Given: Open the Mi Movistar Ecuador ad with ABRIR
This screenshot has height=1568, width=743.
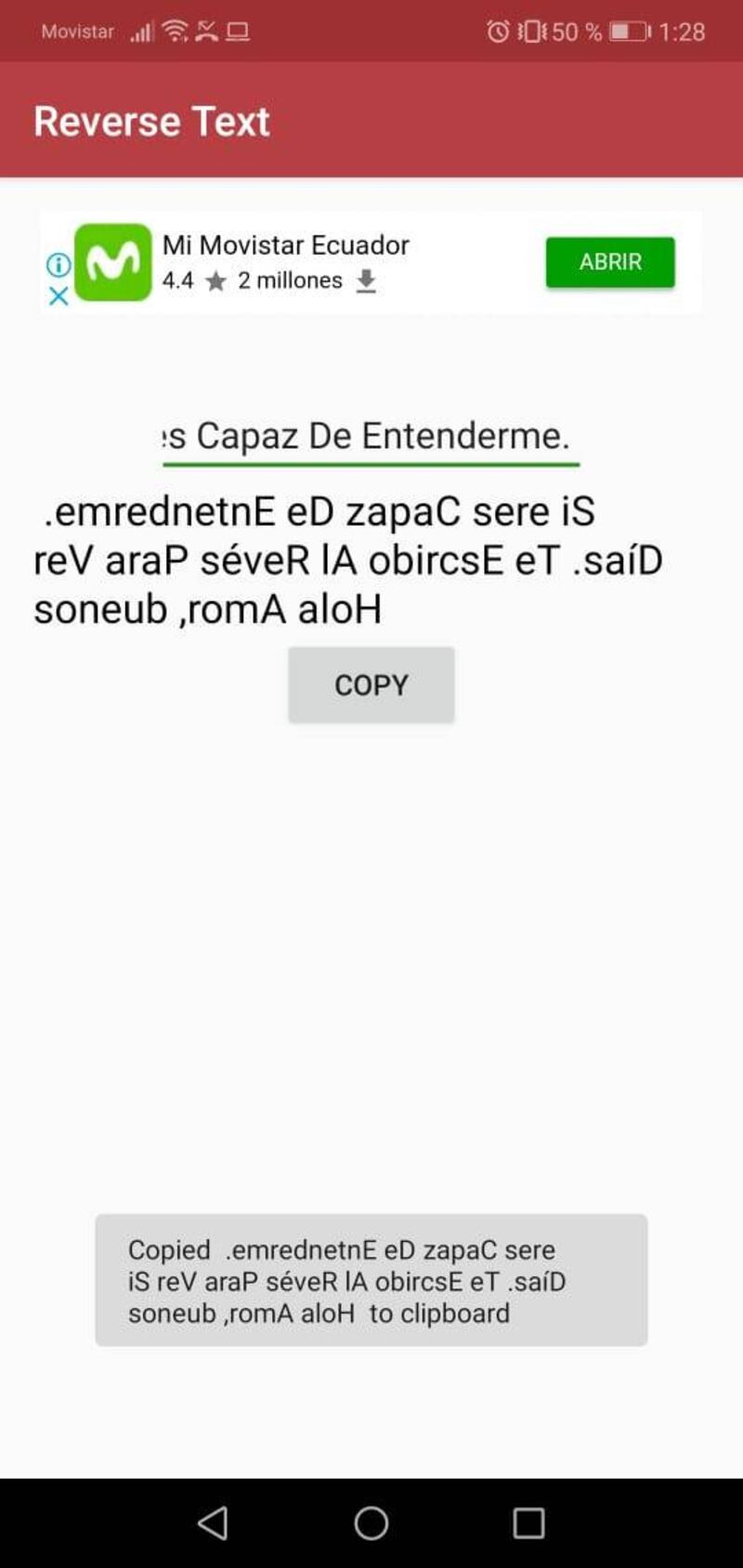Looking at the screenshot, I should point(610,262).
